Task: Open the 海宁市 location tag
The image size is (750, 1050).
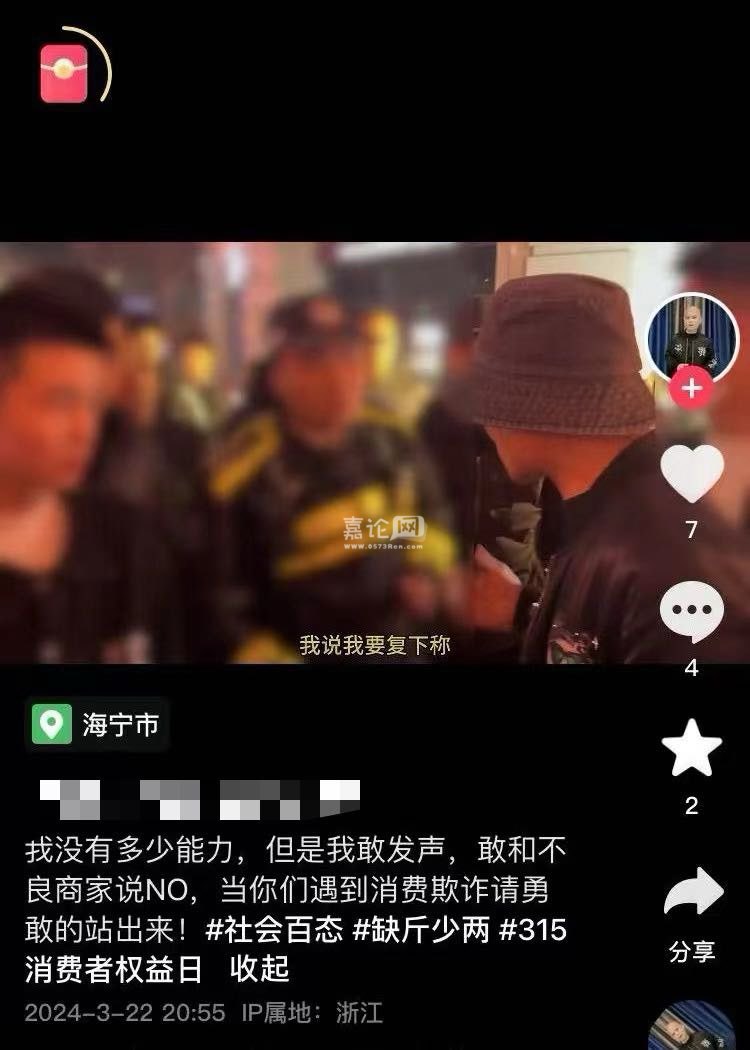Action: (97, 724)
